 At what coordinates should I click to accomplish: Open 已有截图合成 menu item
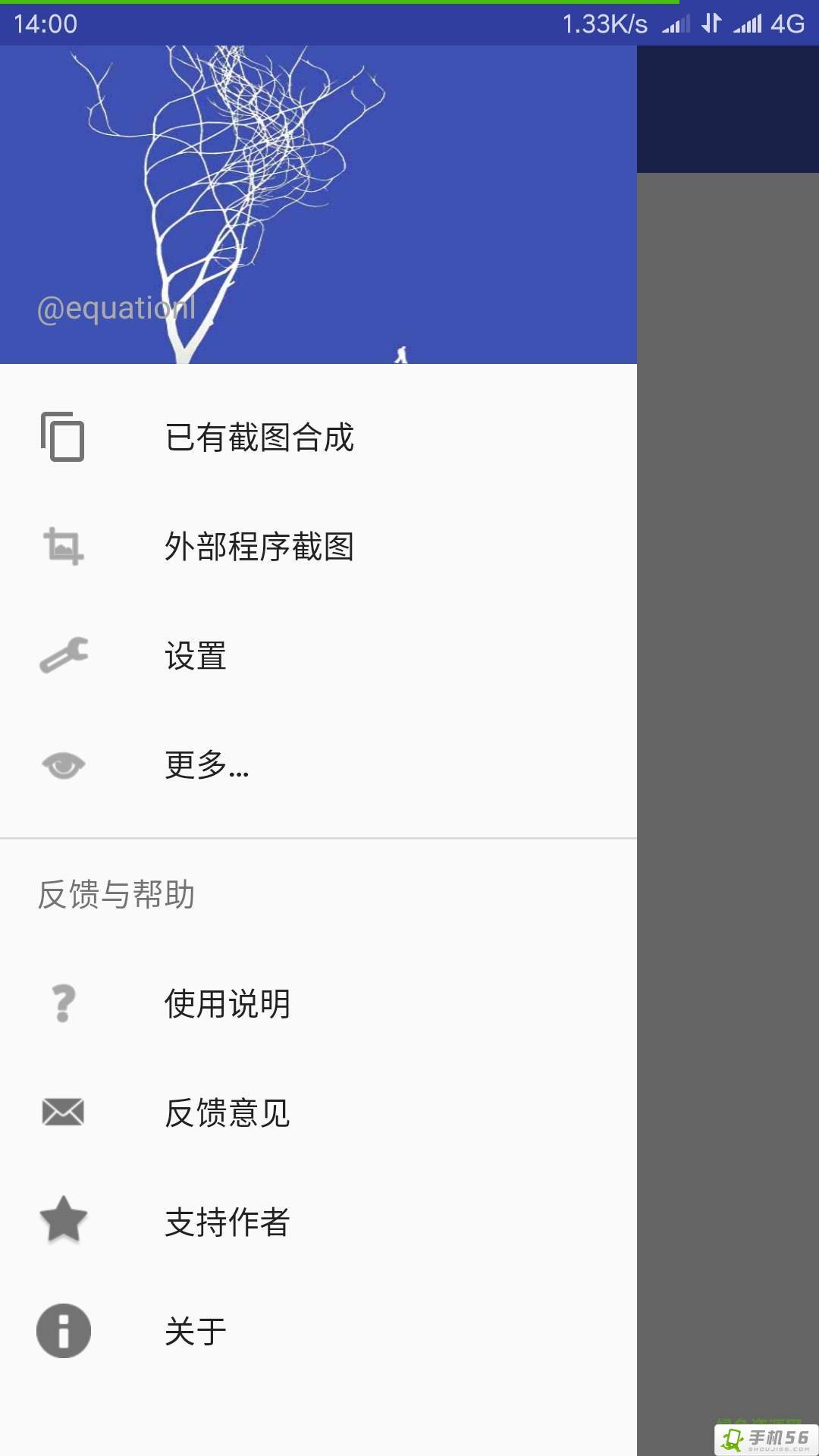[259, 438]
